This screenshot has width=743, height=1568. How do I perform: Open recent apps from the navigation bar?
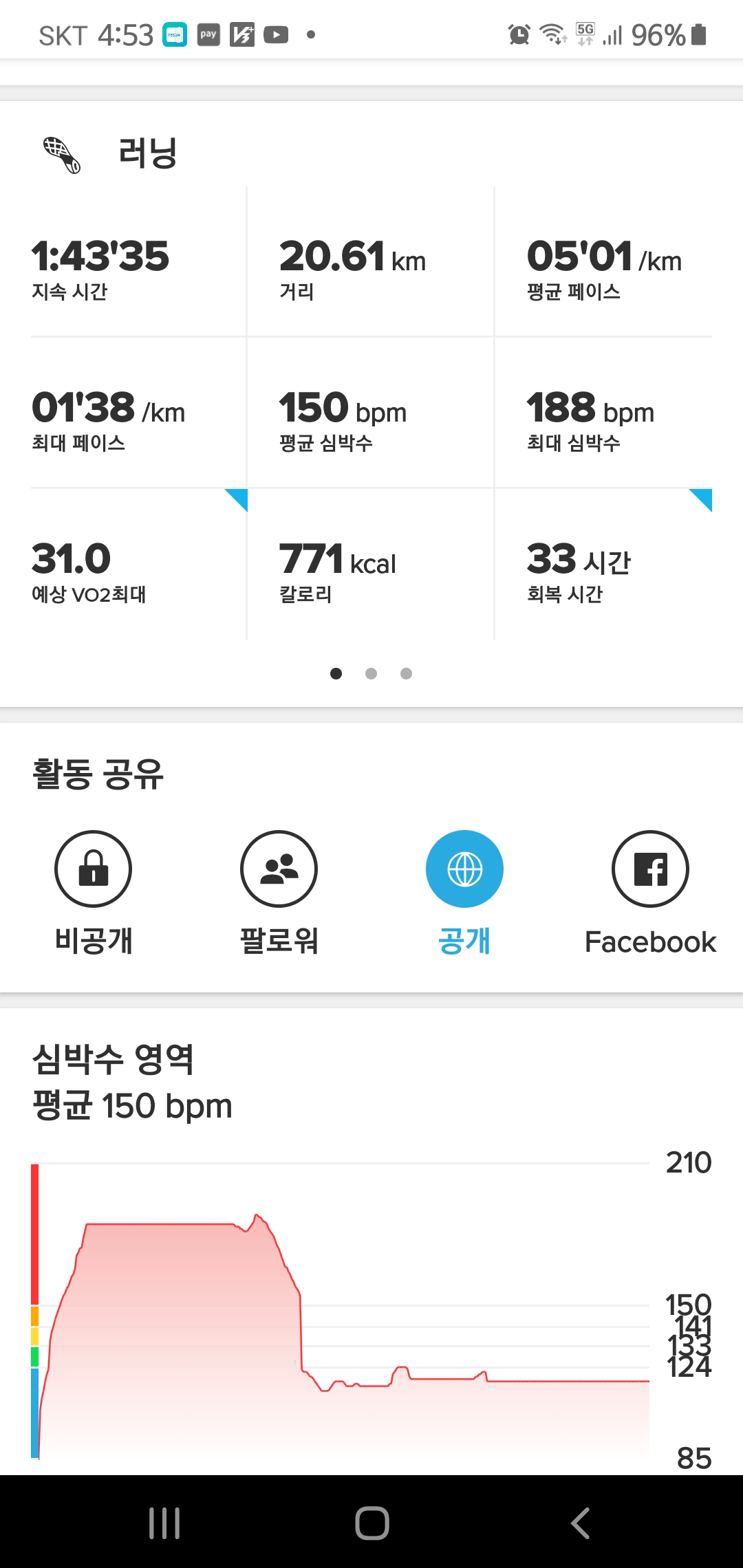[x=164, y=1523]
